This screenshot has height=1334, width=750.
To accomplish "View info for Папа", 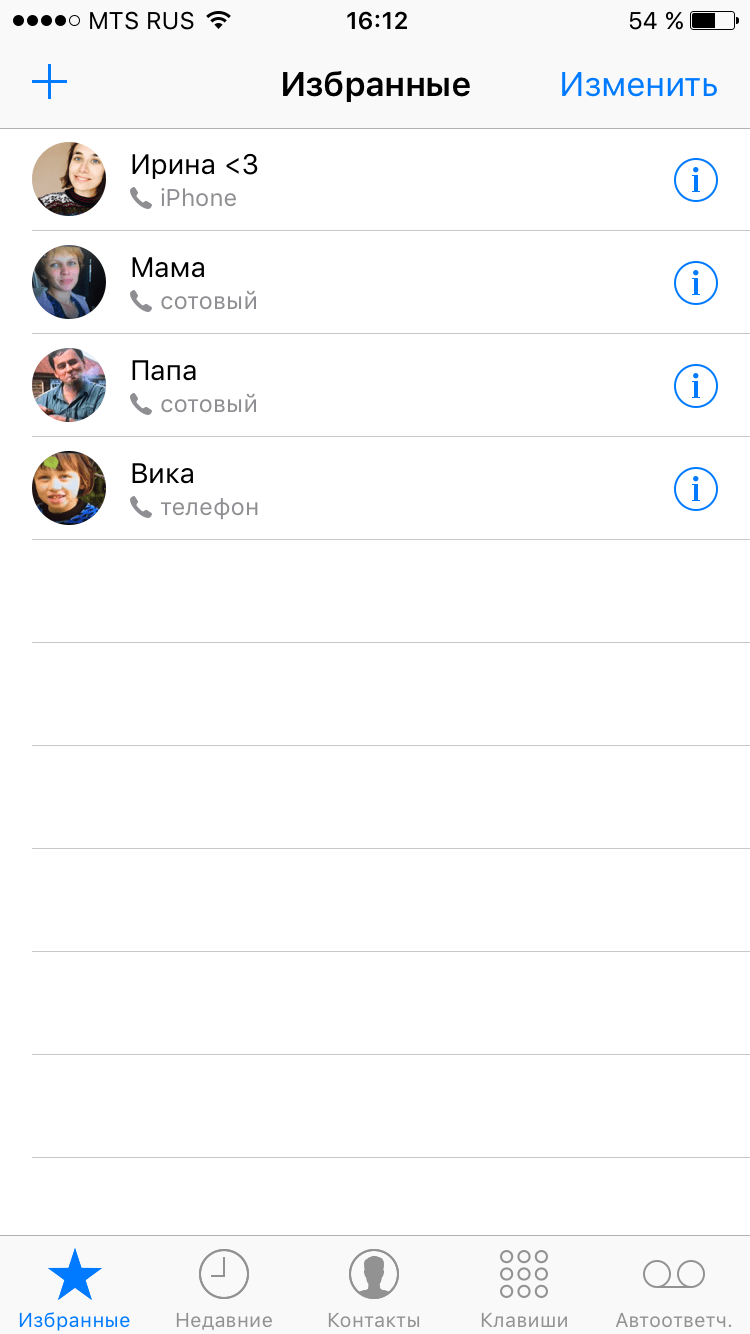I will [696, 387].
